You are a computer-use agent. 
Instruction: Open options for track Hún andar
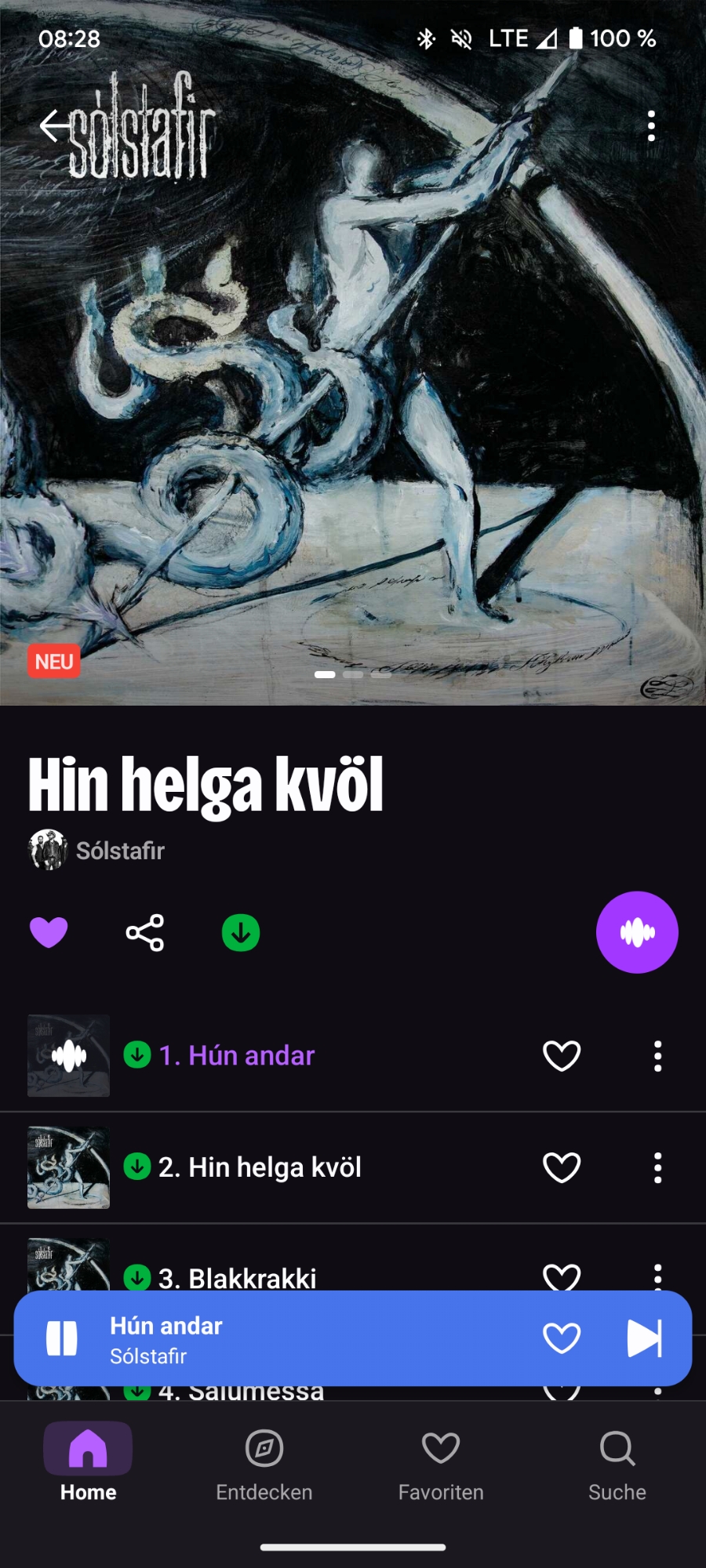(657, 1056)
